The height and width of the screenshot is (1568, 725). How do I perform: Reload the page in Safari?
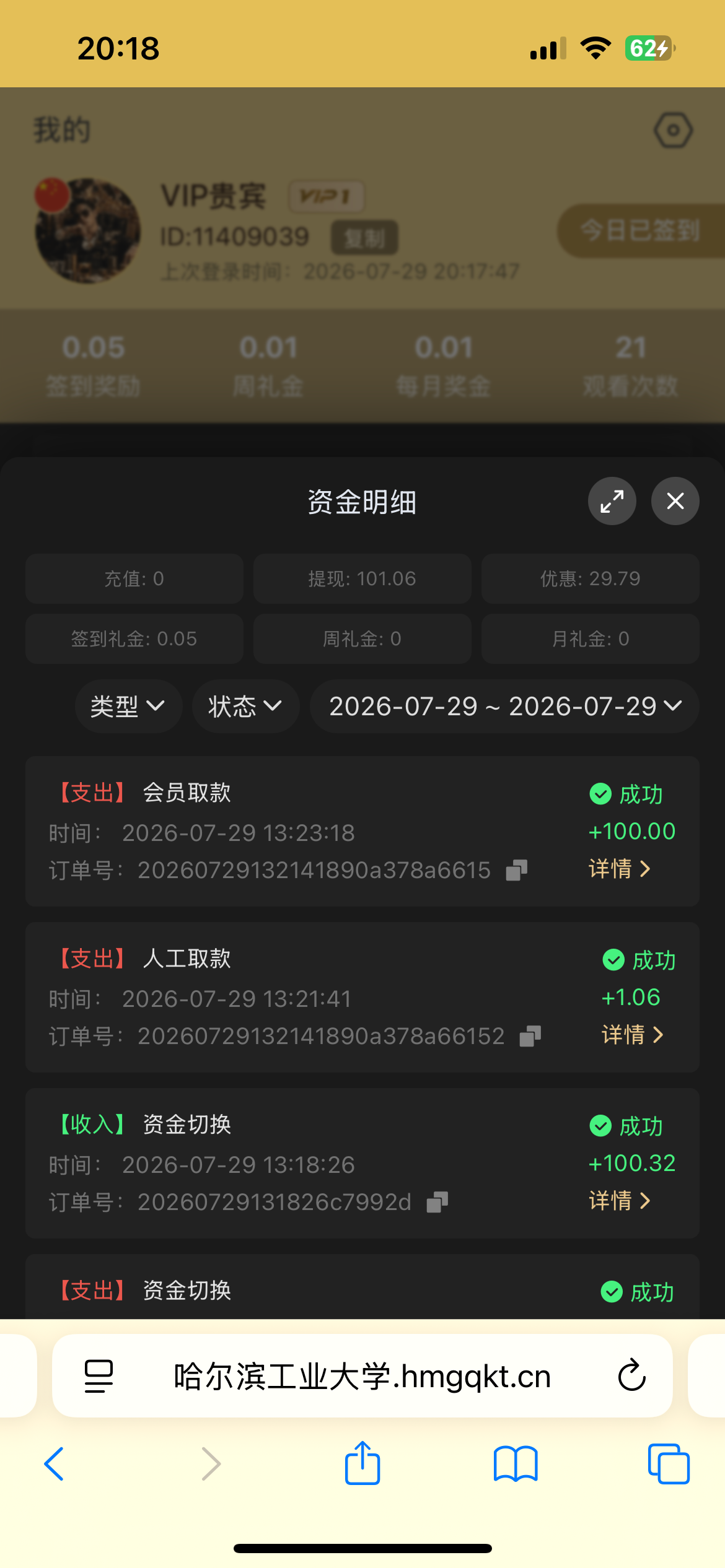tap(631, 1376)
